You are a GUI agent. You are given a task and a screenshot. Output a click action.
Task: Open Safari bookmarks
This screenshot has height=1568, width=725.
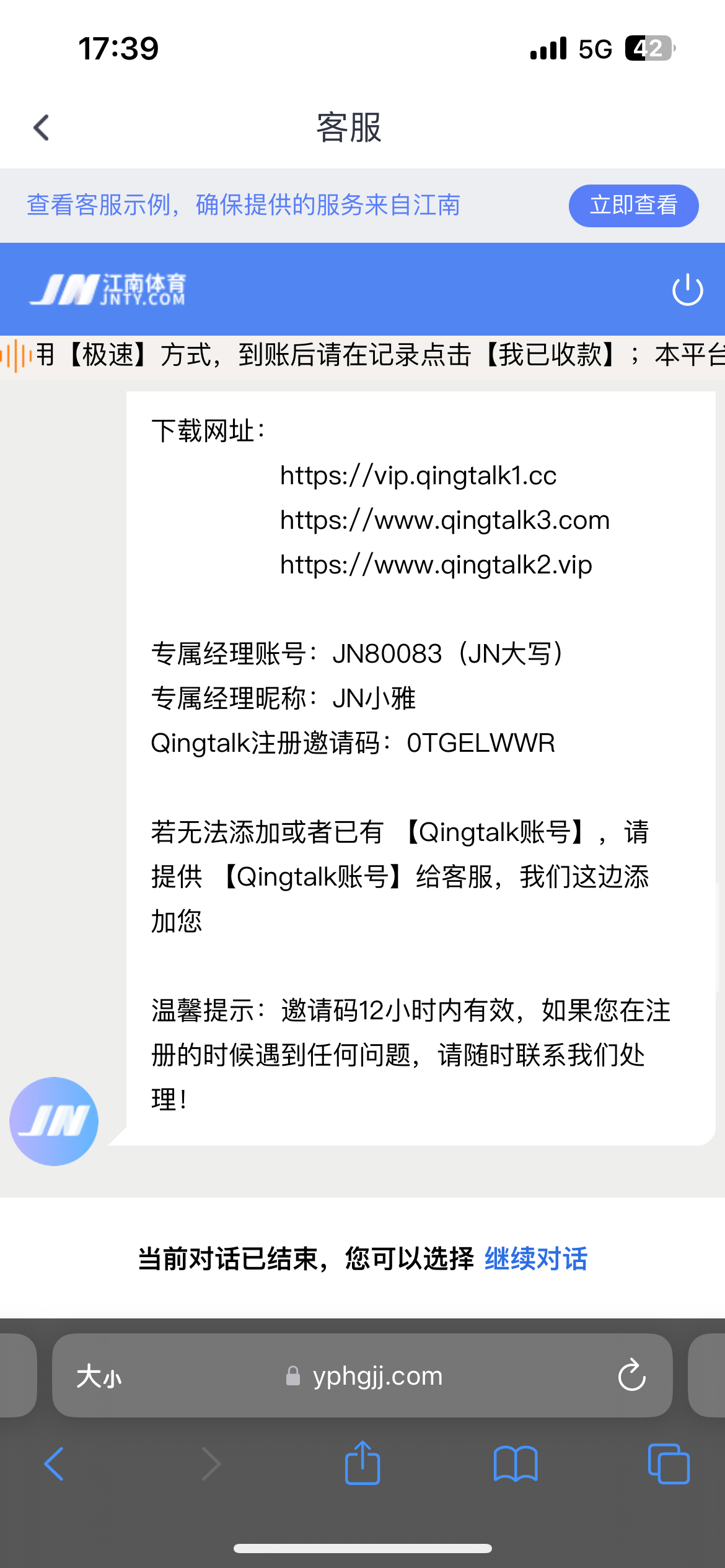tap(516, 1464)
